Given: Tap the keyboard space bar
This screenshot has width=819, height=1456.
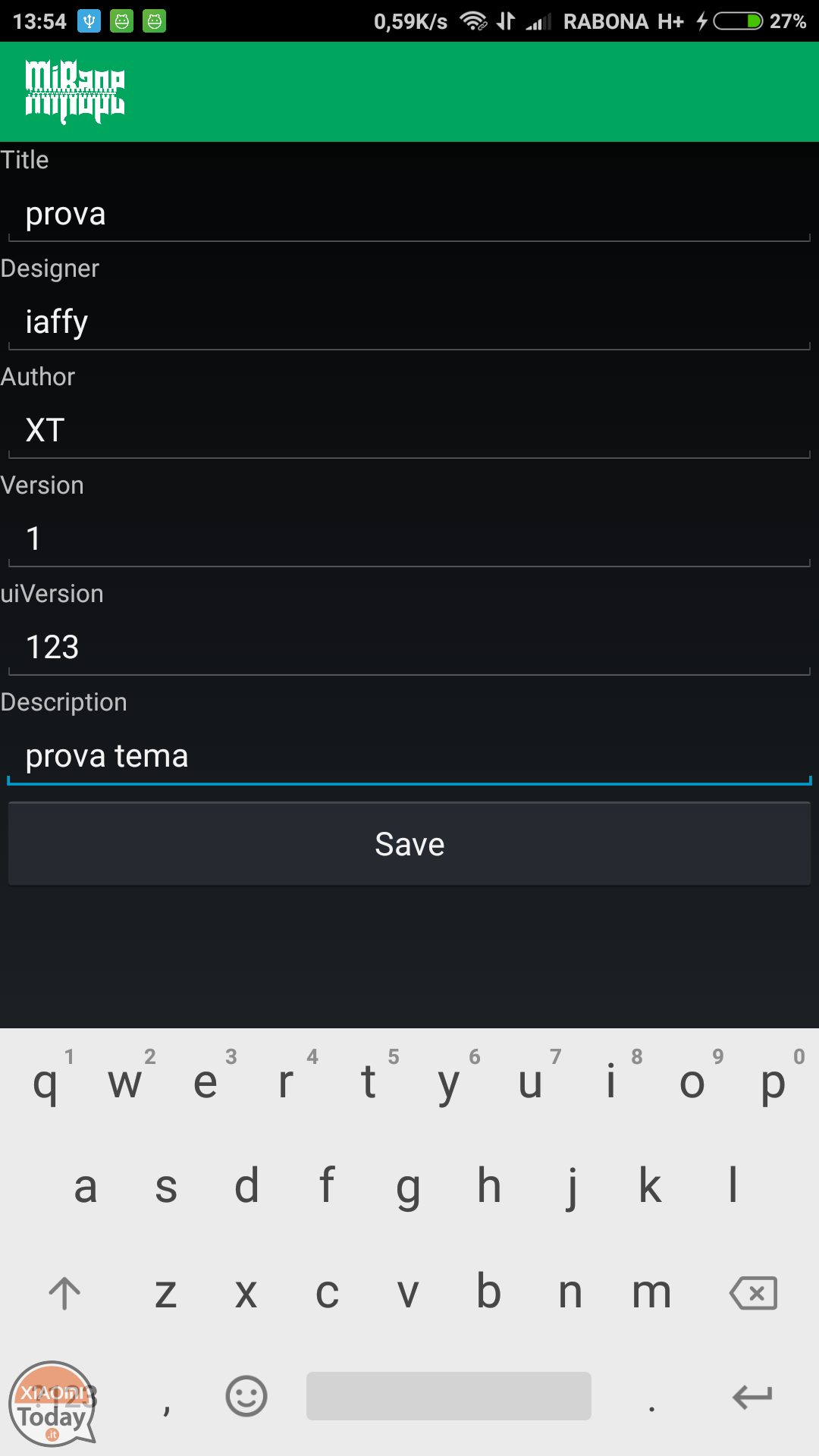Looking at the screenshot, I should tap(448, 1396).
